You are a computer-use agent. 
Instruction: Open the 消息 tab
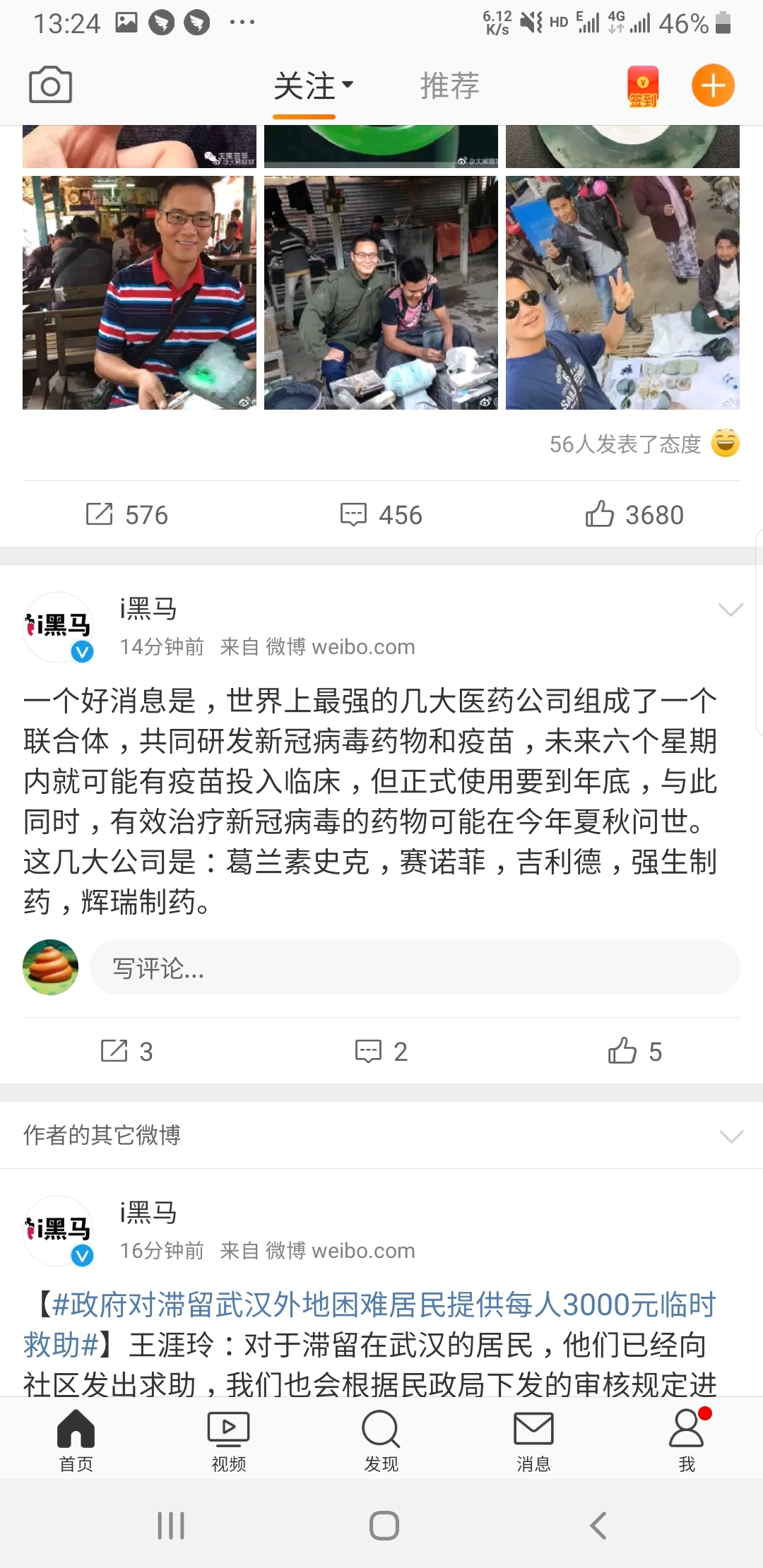coord(533,1439)
